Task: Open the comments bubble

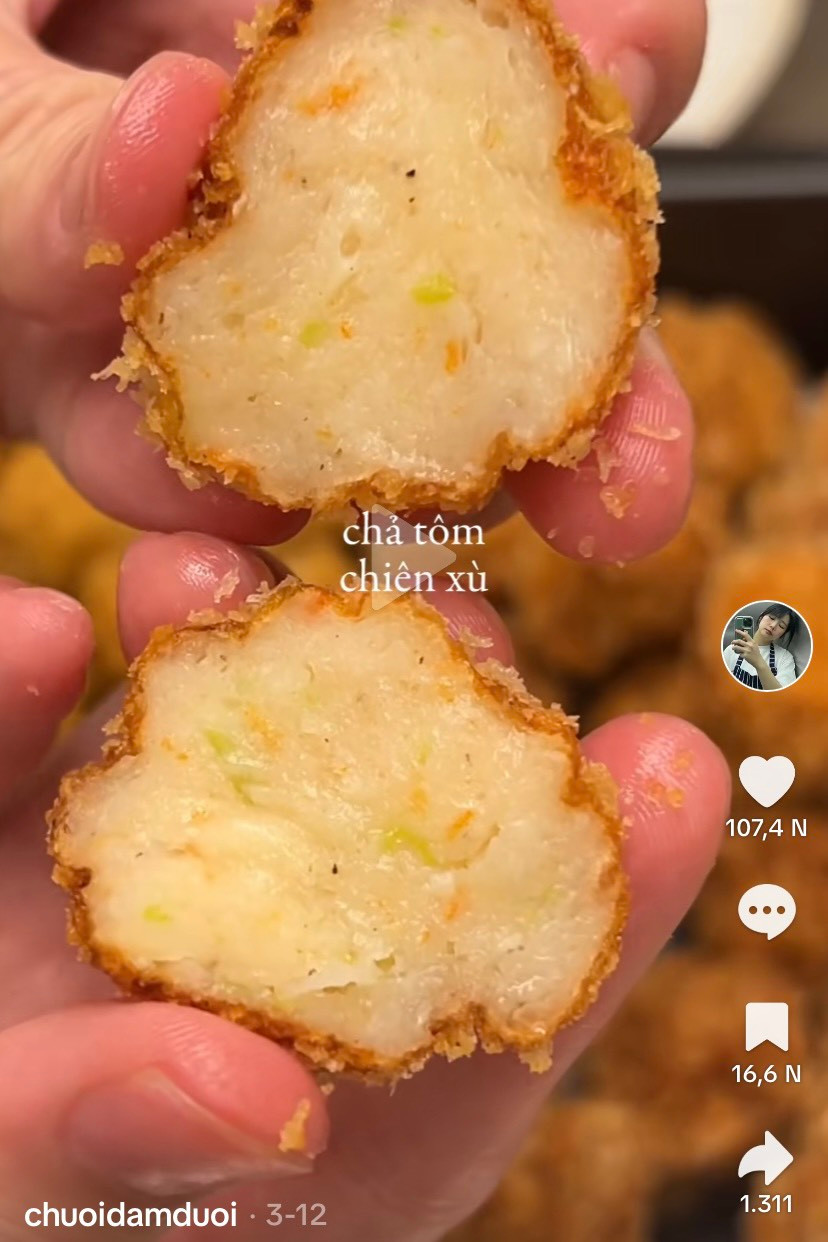Action: [x=766, y=911]
